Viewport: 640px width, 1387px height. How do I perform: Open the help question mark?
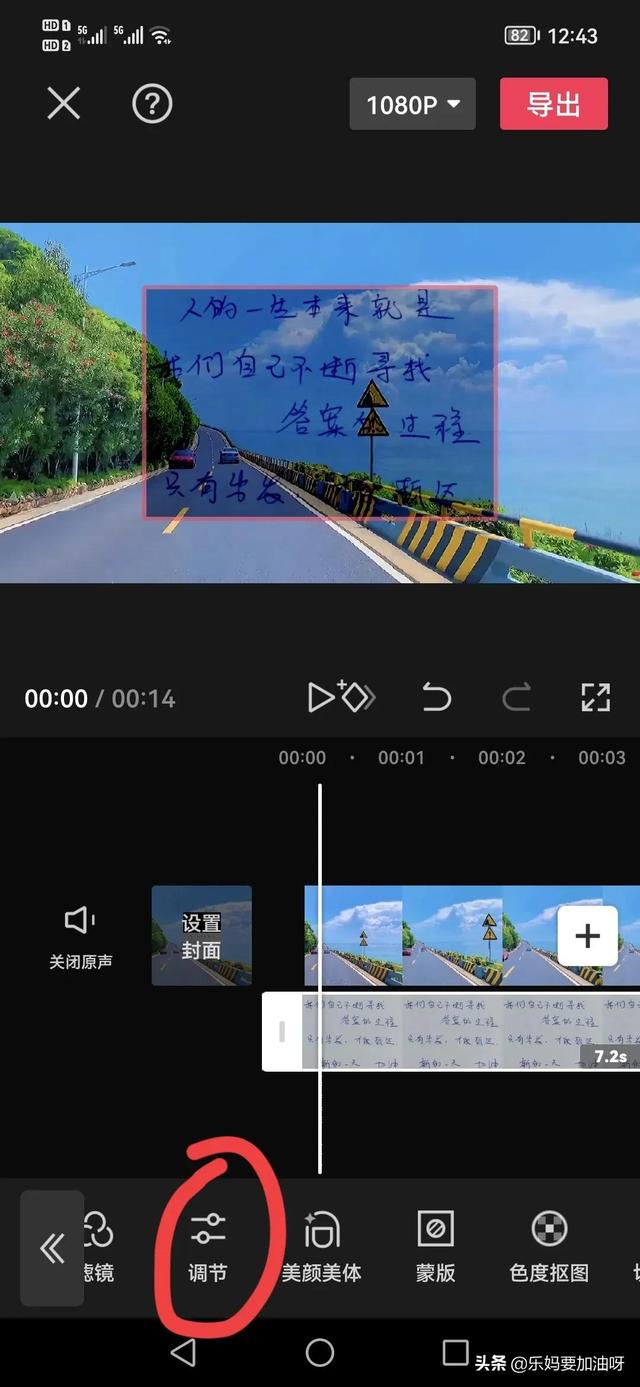point(152,103)
